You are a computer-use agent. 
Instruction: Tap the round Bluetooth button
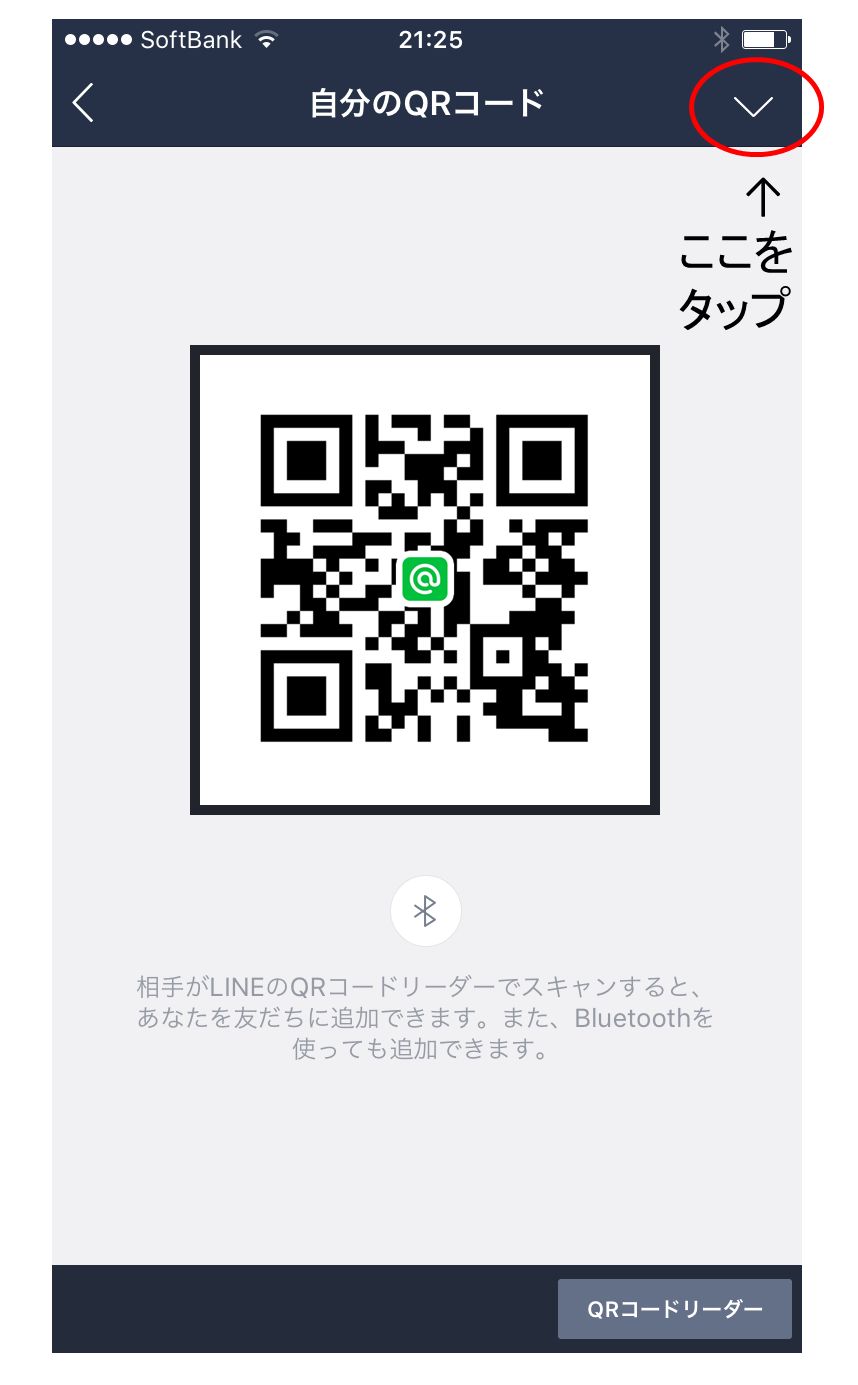pyautogui.click(x=426, y=911)
